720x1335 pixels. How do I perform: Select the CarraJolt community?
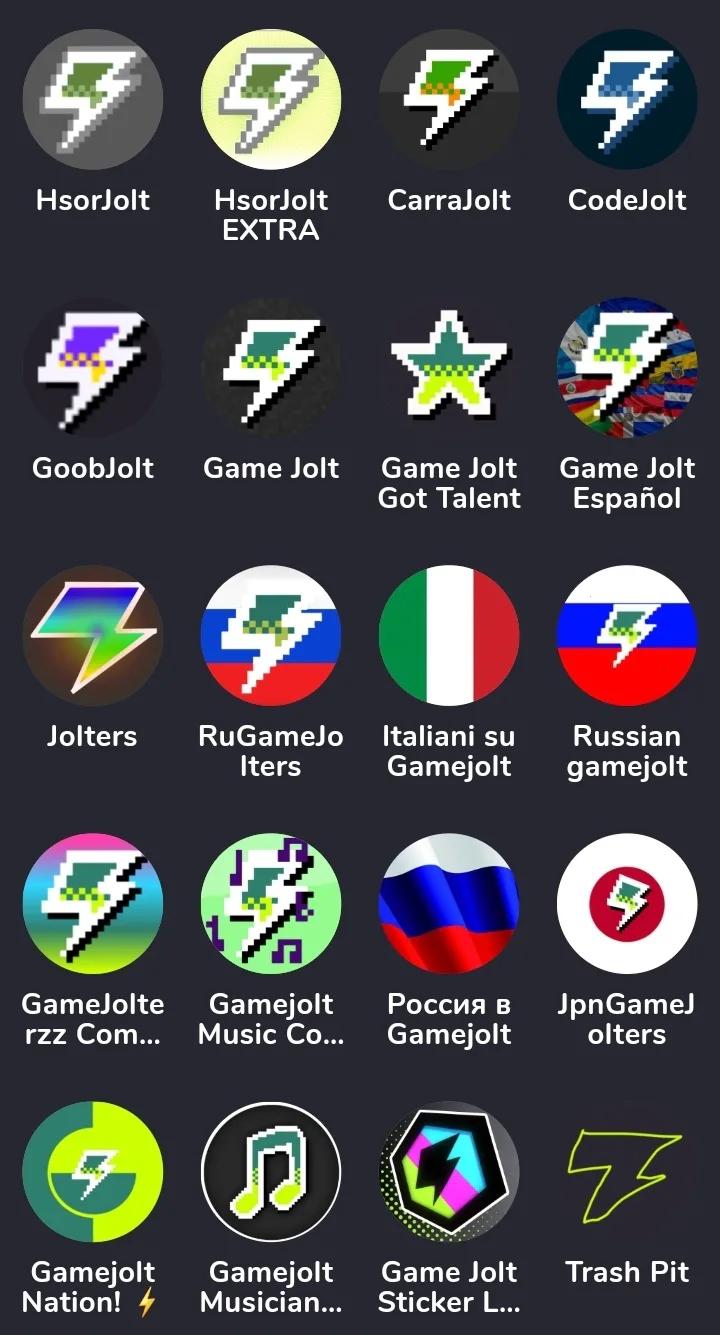point(449,99)
